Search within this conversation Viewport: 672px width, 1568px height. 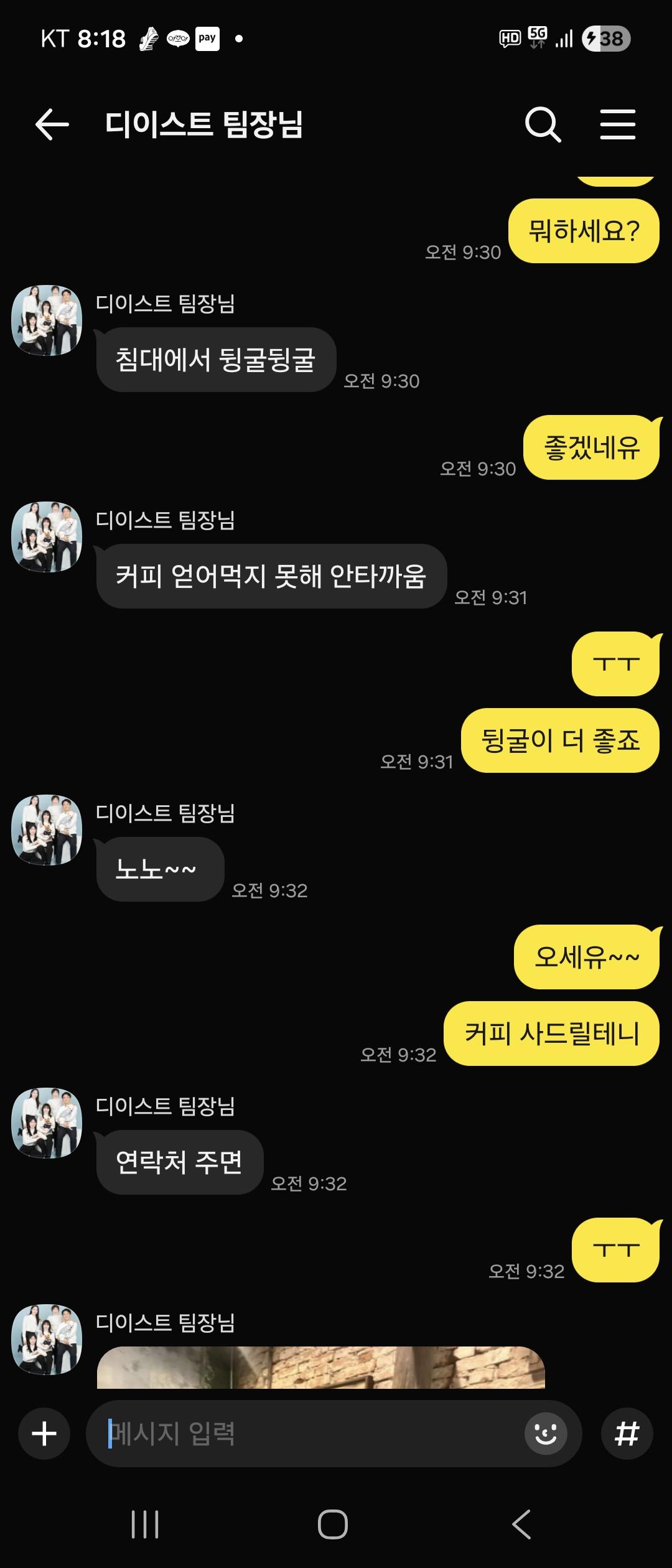(x=543, y=124)
